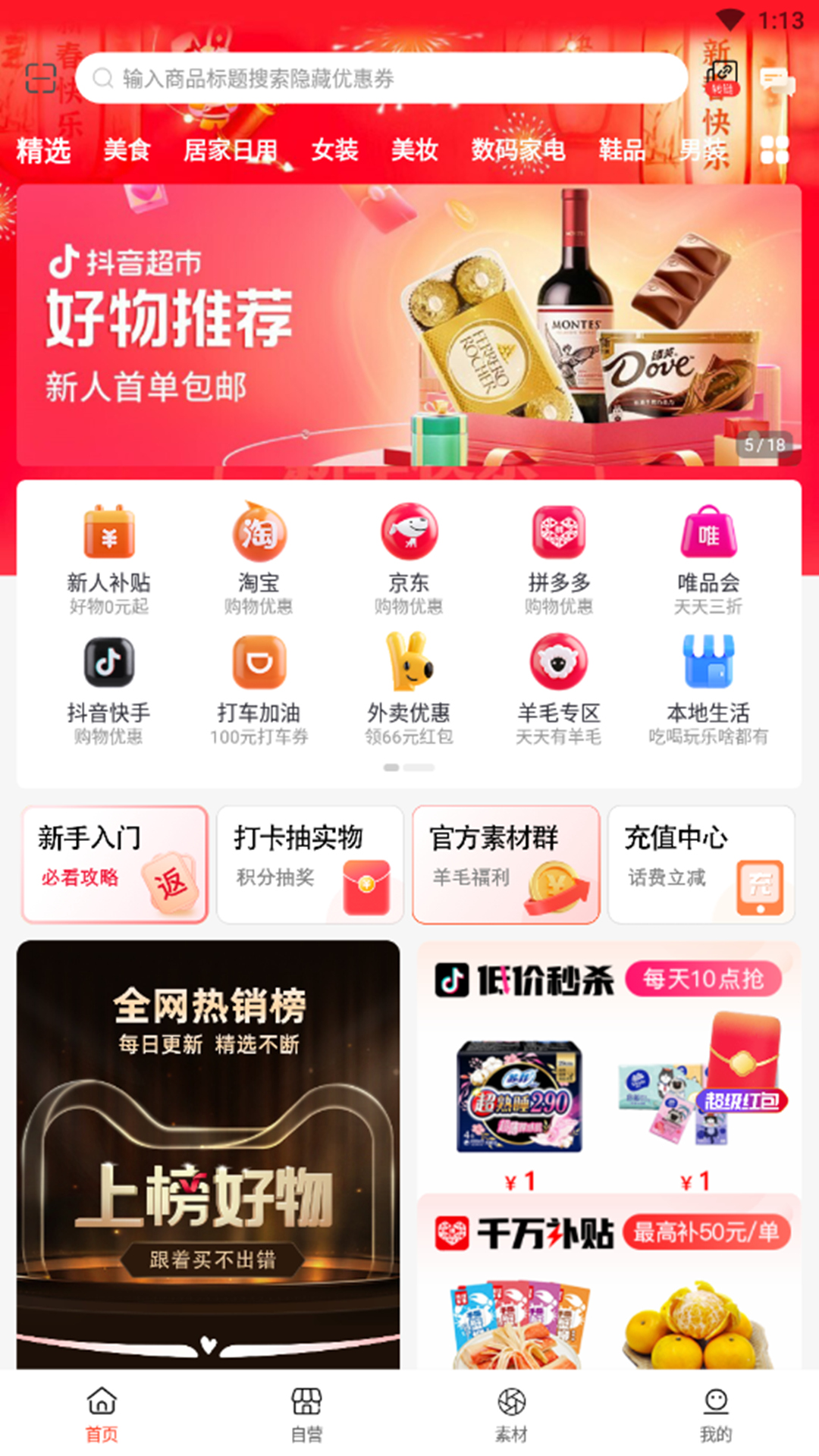Open 拼多多 shopping discounts
819x1456 pixels.
click(x=559, y=558)
